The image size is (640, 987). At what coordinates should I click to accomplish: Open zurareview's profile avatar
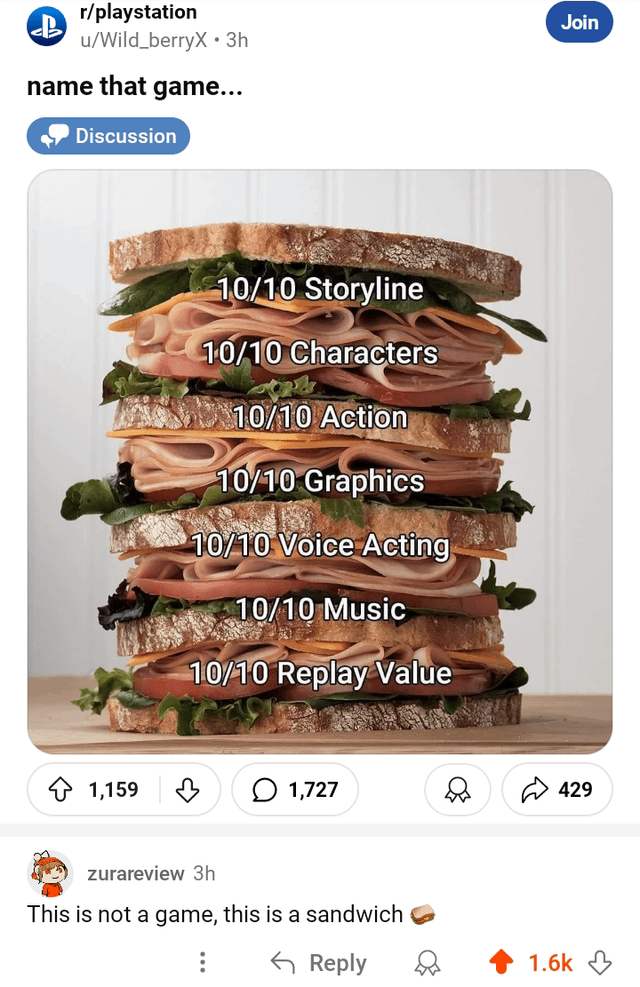click(x=50, y=873)
